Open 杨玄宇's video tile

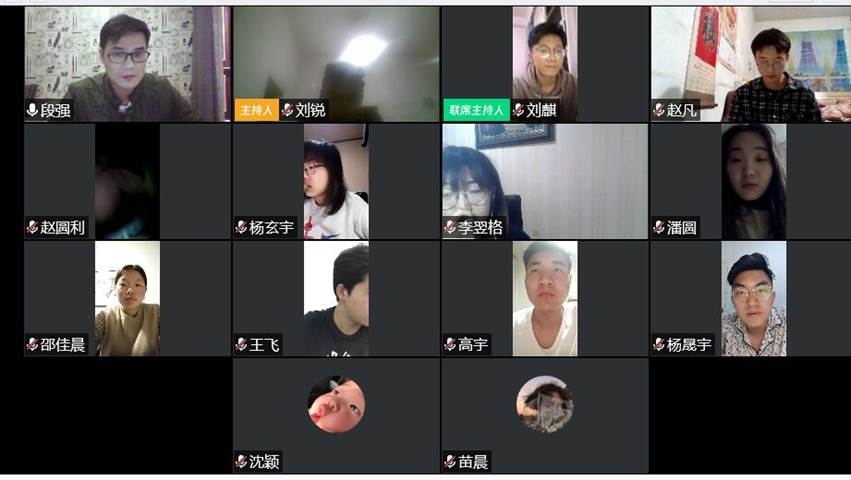tap(336, 181)
